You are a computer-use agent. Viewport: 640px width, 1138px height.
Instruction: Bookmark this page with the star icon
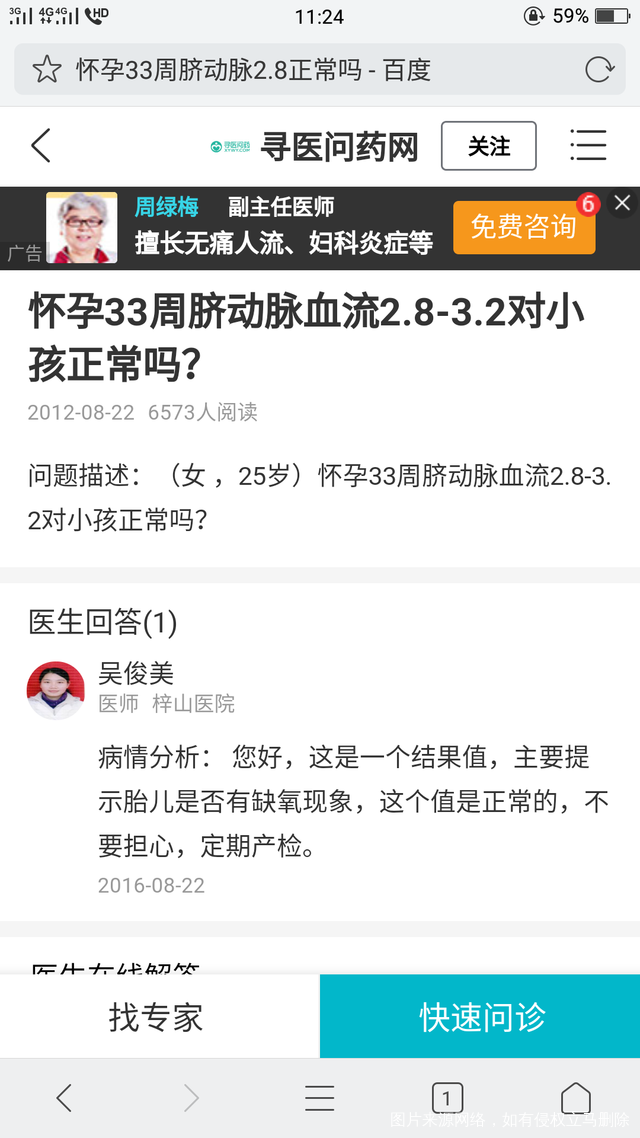(x=46, y=69)
